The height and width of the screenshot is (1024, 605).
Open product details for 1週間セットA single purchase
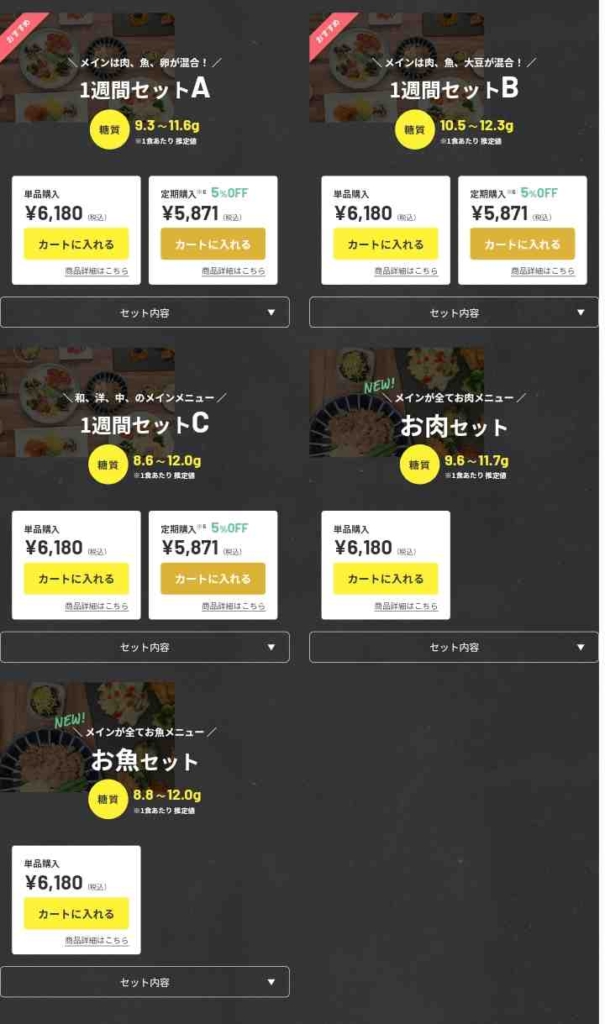[97, 271]
